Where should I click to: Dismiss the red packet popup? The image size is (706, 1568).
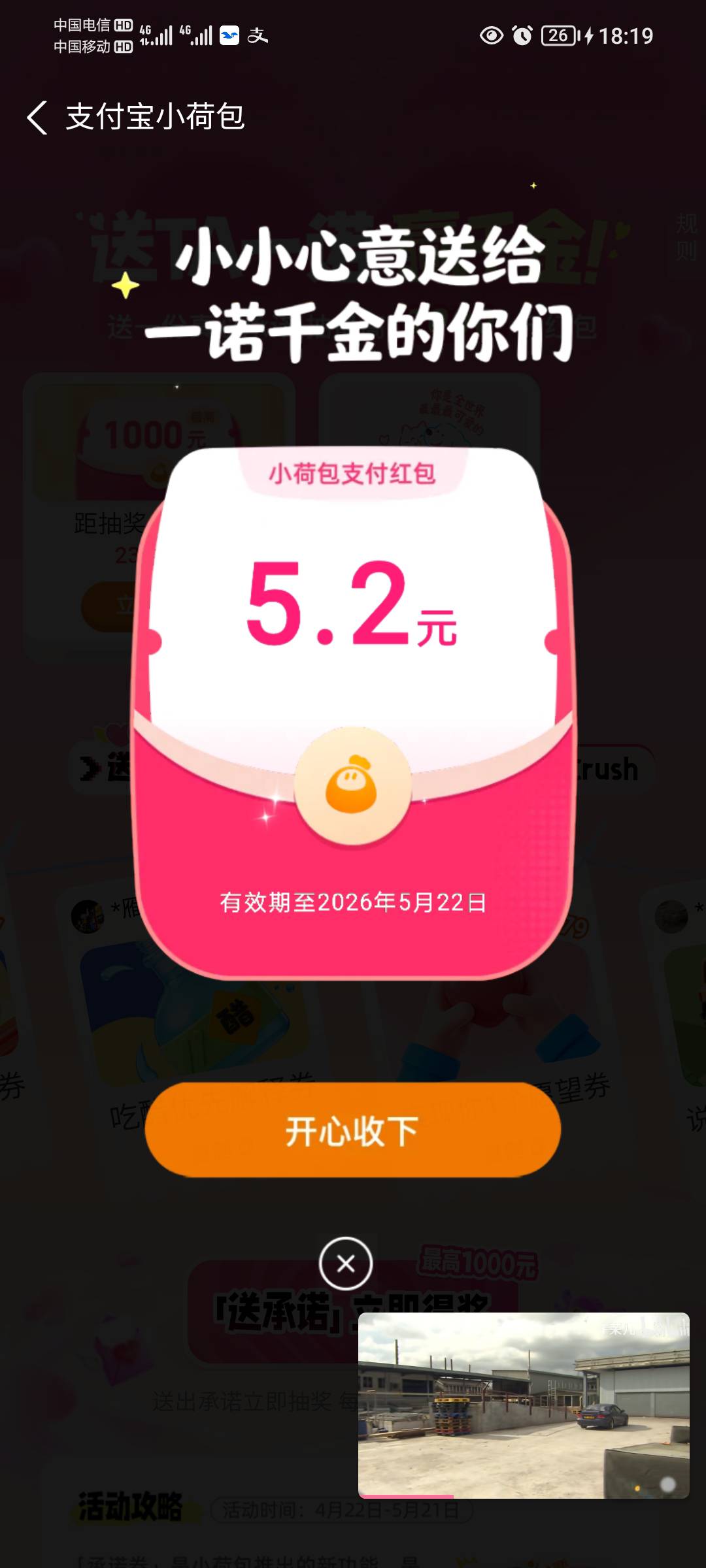346,1264
